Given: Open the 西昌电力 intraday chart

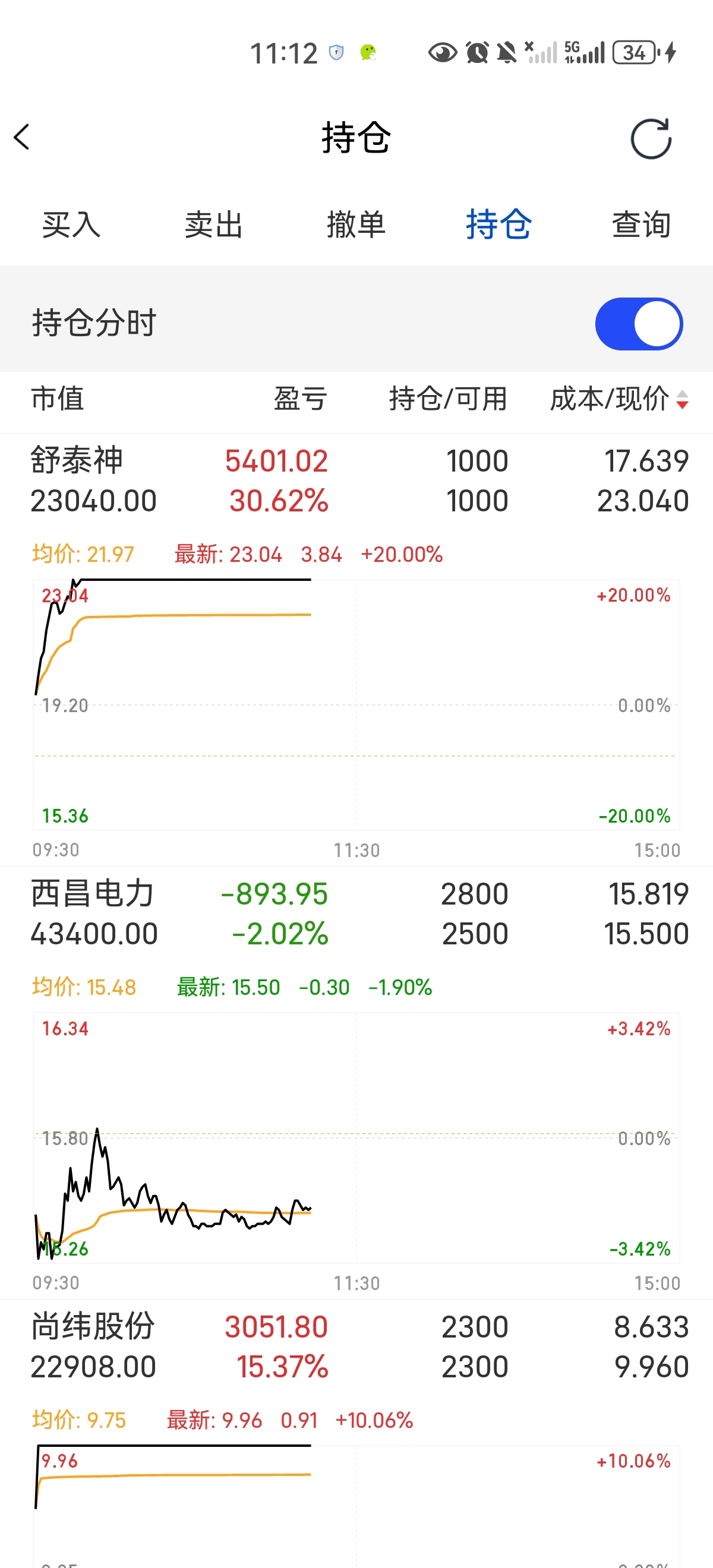Looking at the screenshot, I should point(356,1137).
